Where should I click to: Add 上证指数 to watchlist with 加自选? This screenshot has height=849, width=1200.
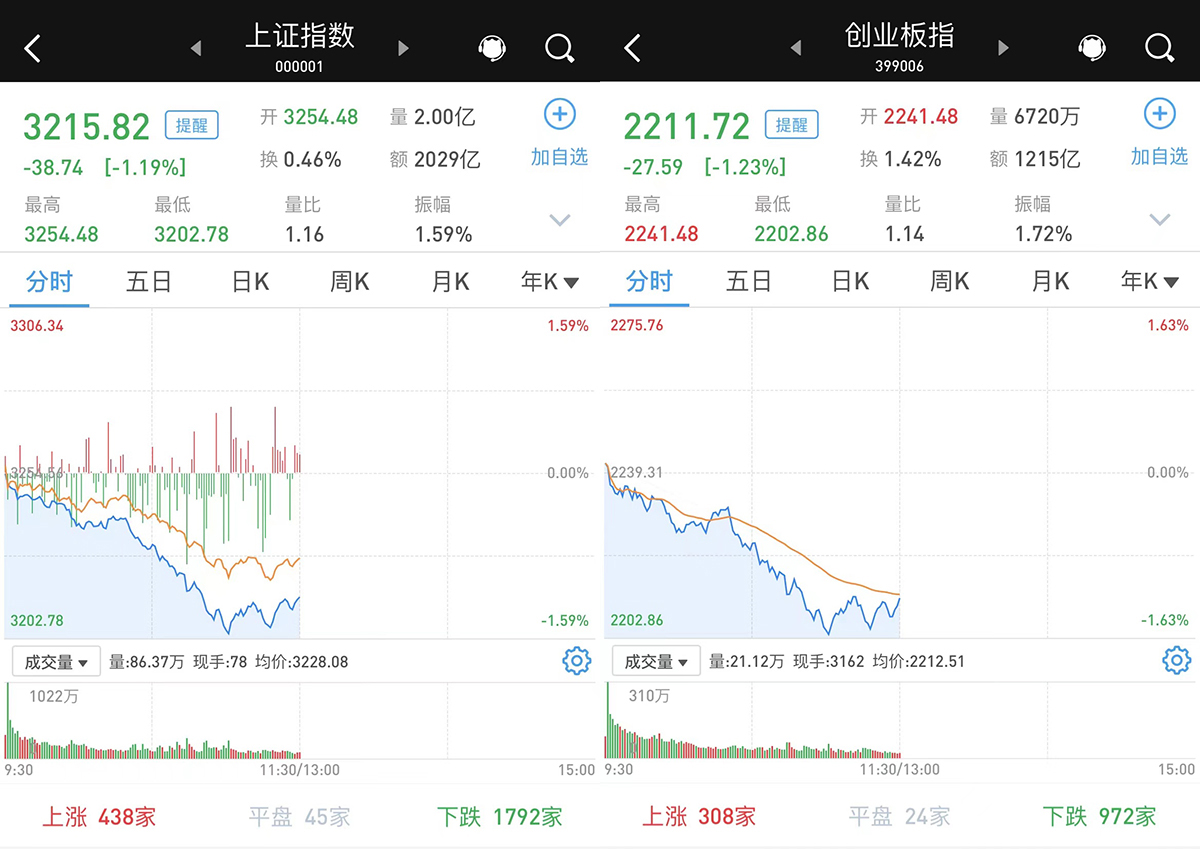point(559,132)
